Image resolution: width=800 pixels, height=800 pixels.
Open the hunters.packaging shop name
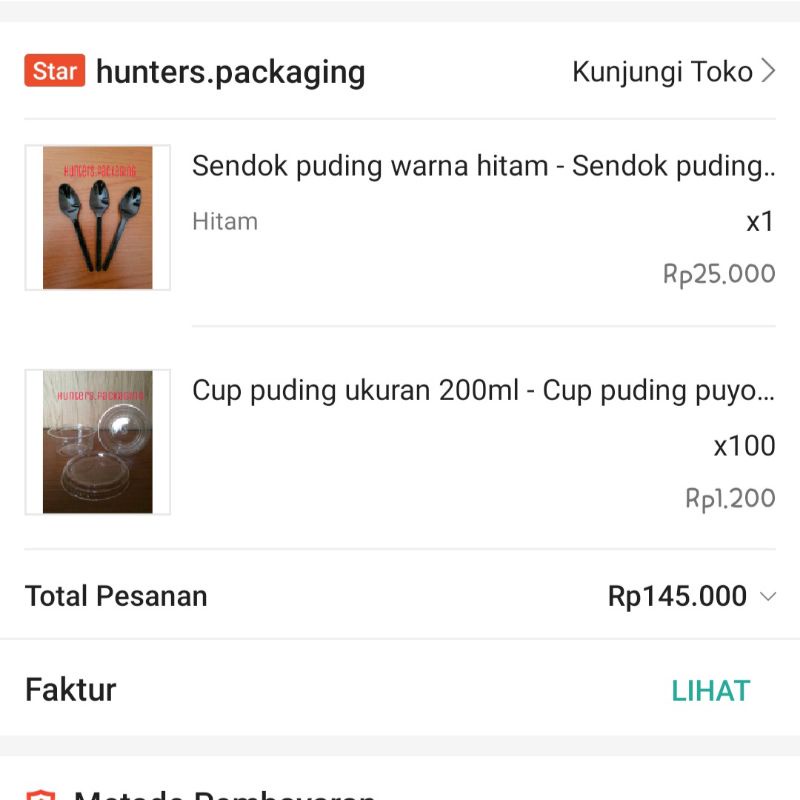pyautogui.click(x=230, y=72)
